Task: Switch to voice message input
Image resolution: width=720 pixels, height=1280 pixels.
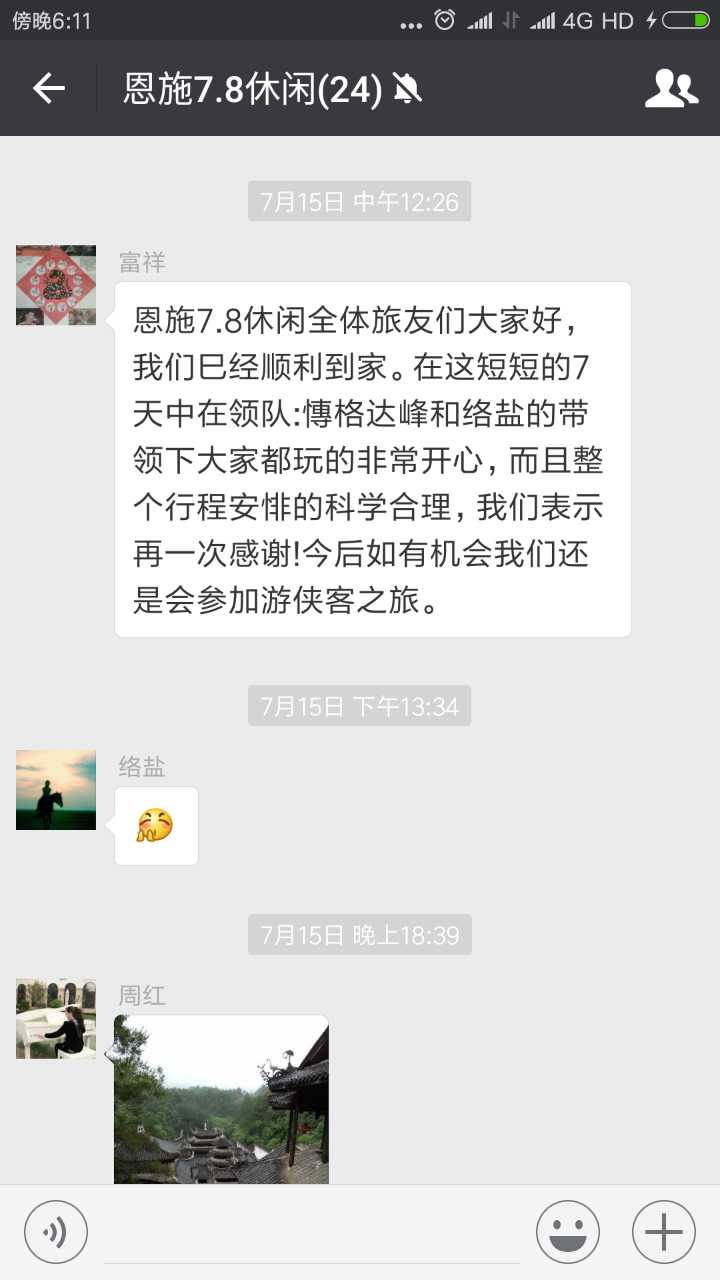Action: tap(56, 1231)
